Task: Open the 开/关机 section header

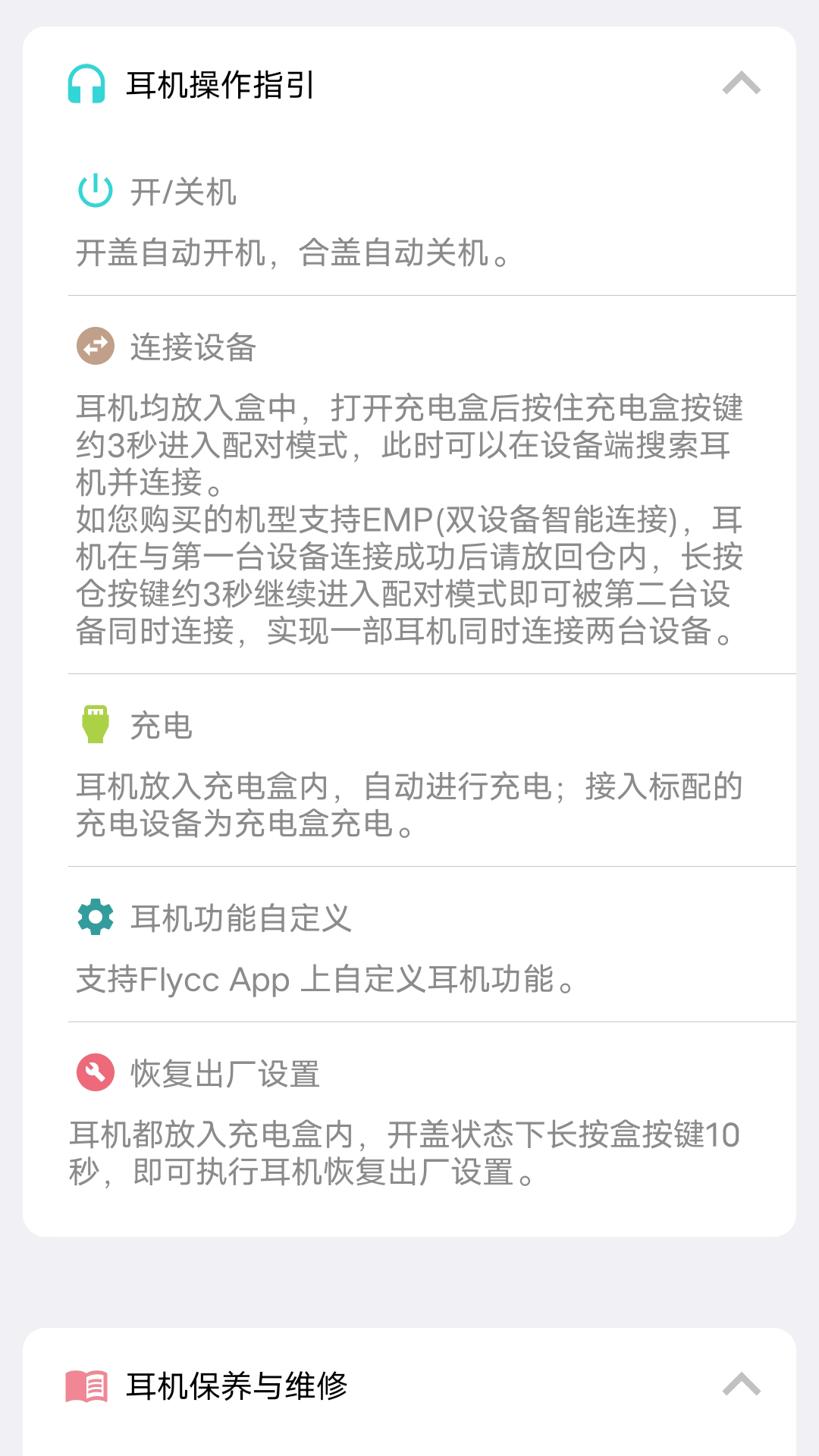Action: coord(184,192)
